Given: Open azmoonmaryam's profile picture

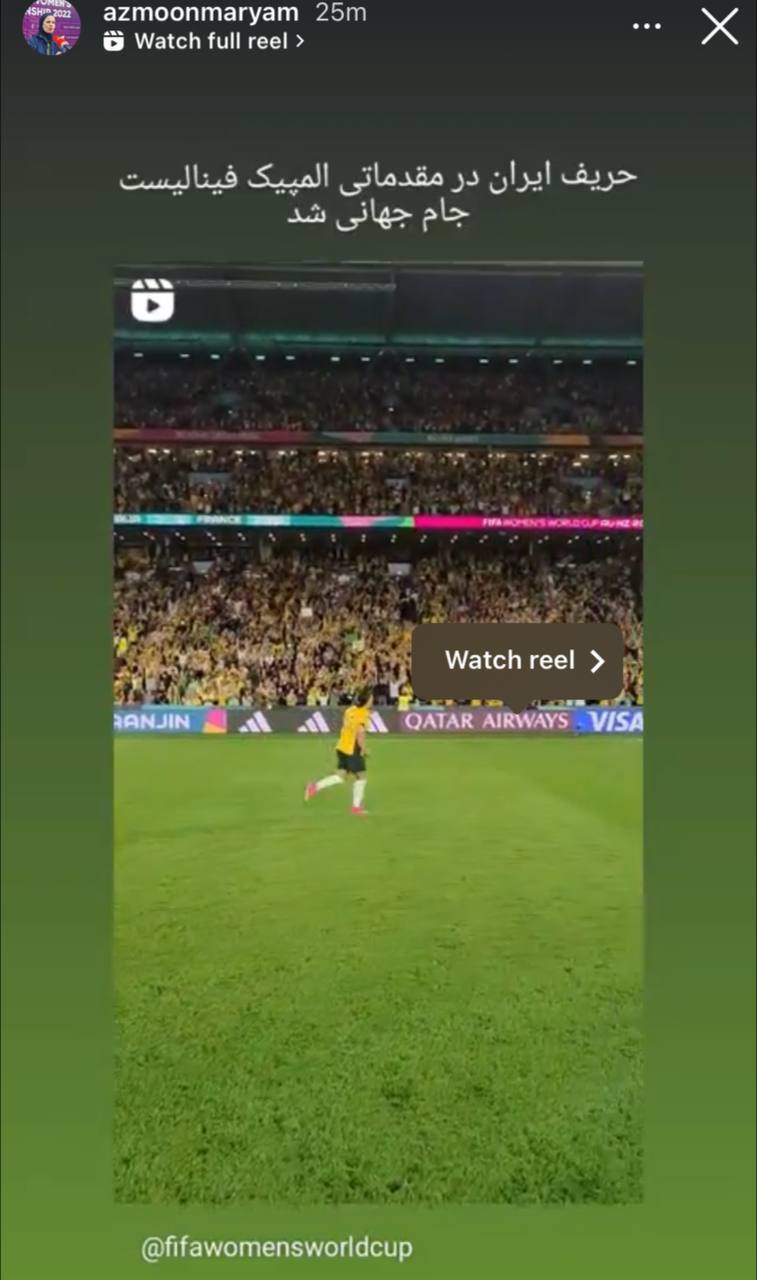Looking at the screenshot, I should pos(52,27).
